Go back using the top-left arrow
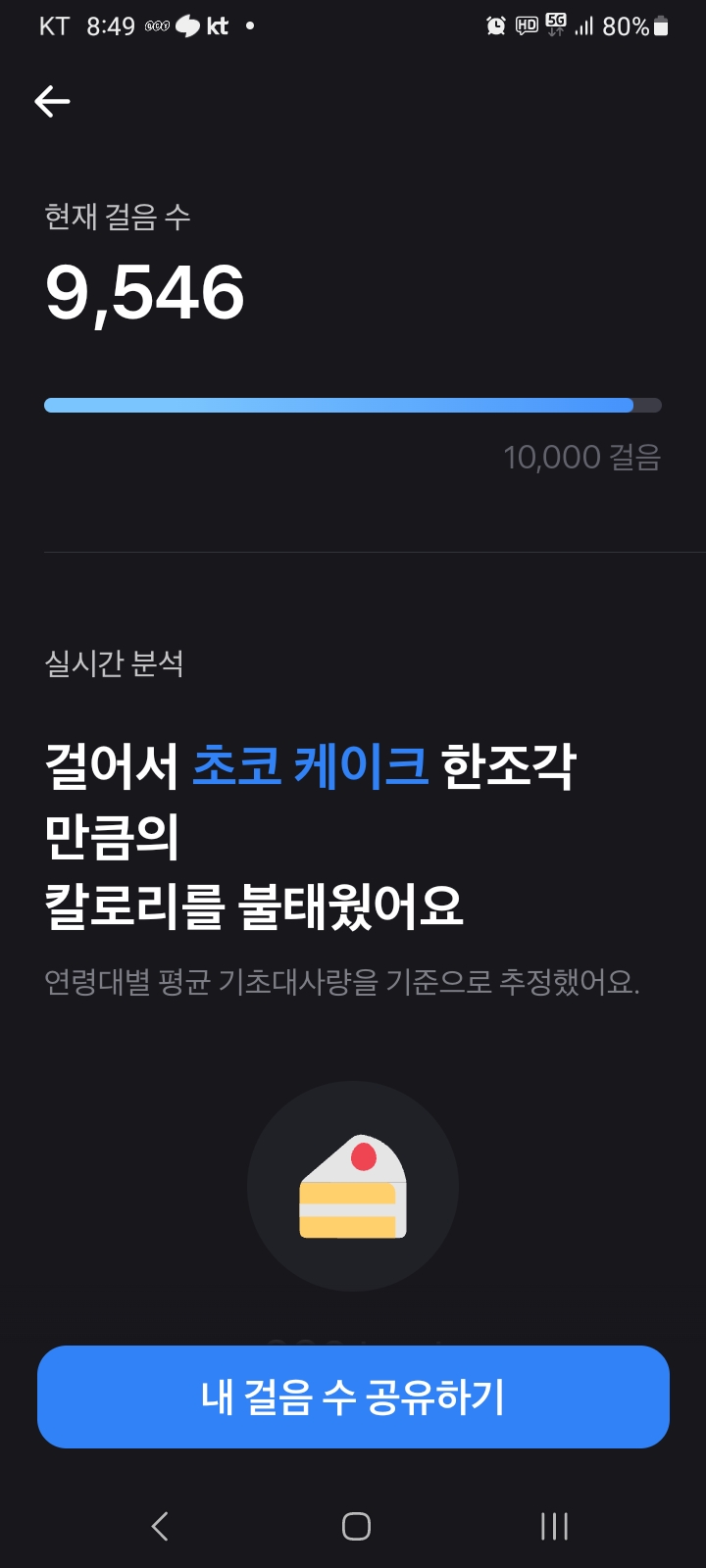The width and height of the screenshot is (706, 1568). point(52,101)
